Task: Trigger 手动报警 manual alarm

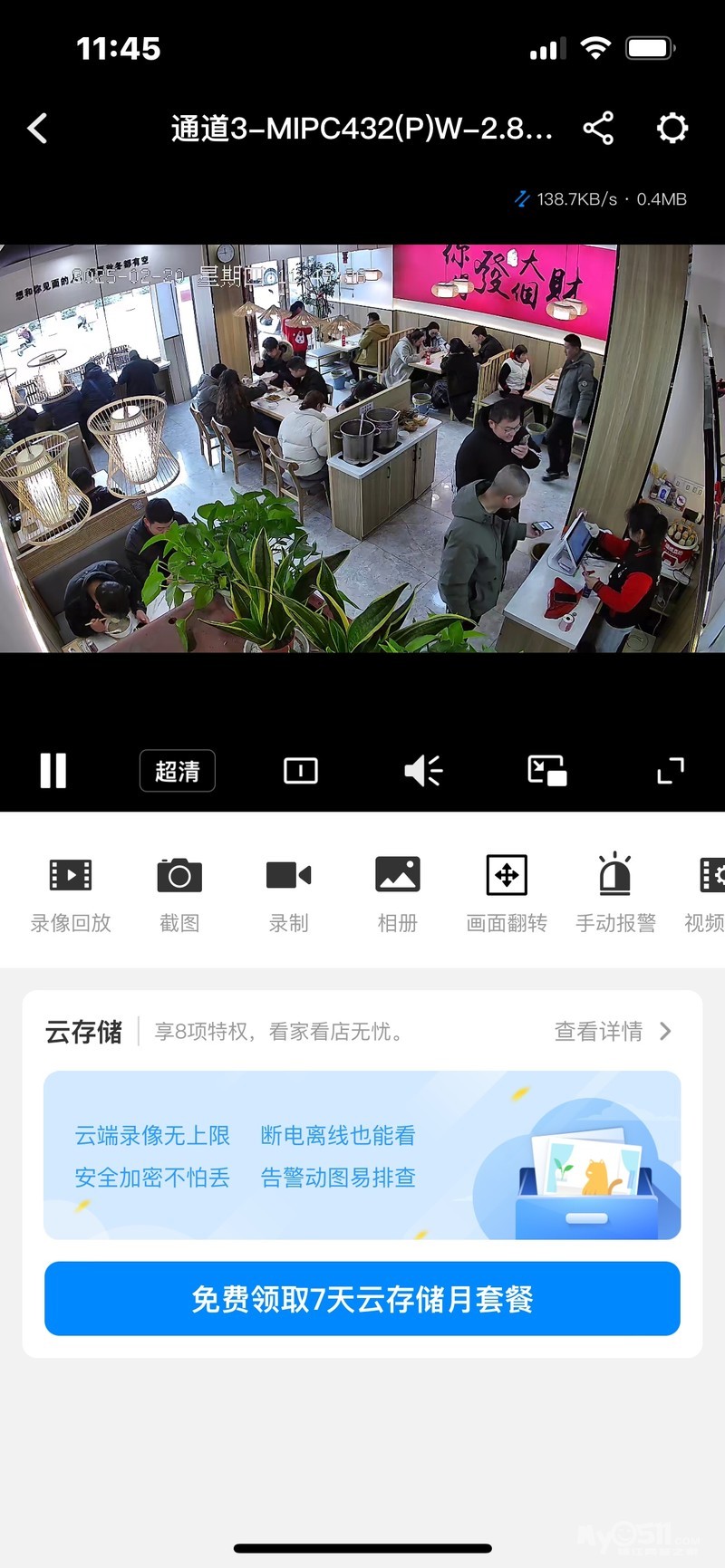Action: click(x=615, y=894)
